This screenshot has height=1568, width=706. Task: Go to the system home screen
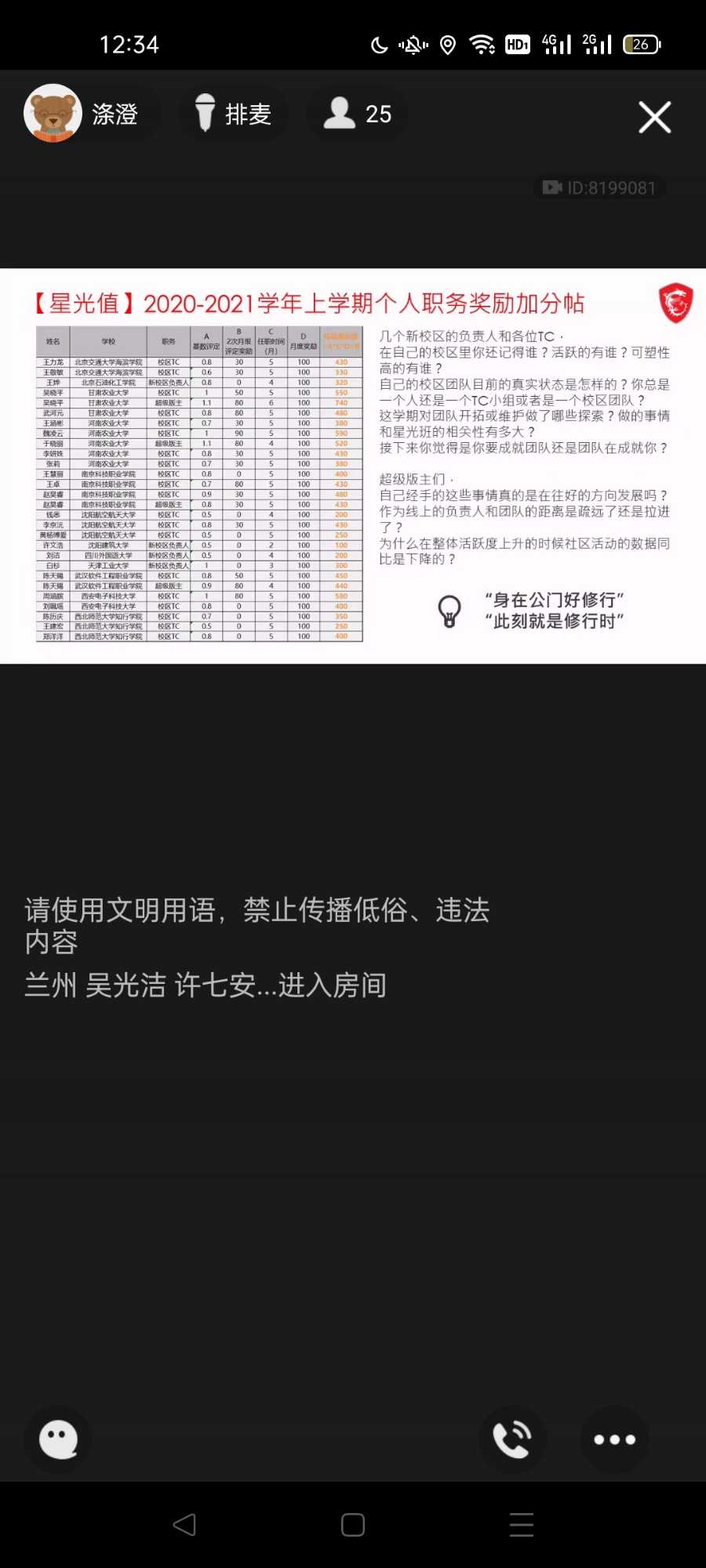353,1525
